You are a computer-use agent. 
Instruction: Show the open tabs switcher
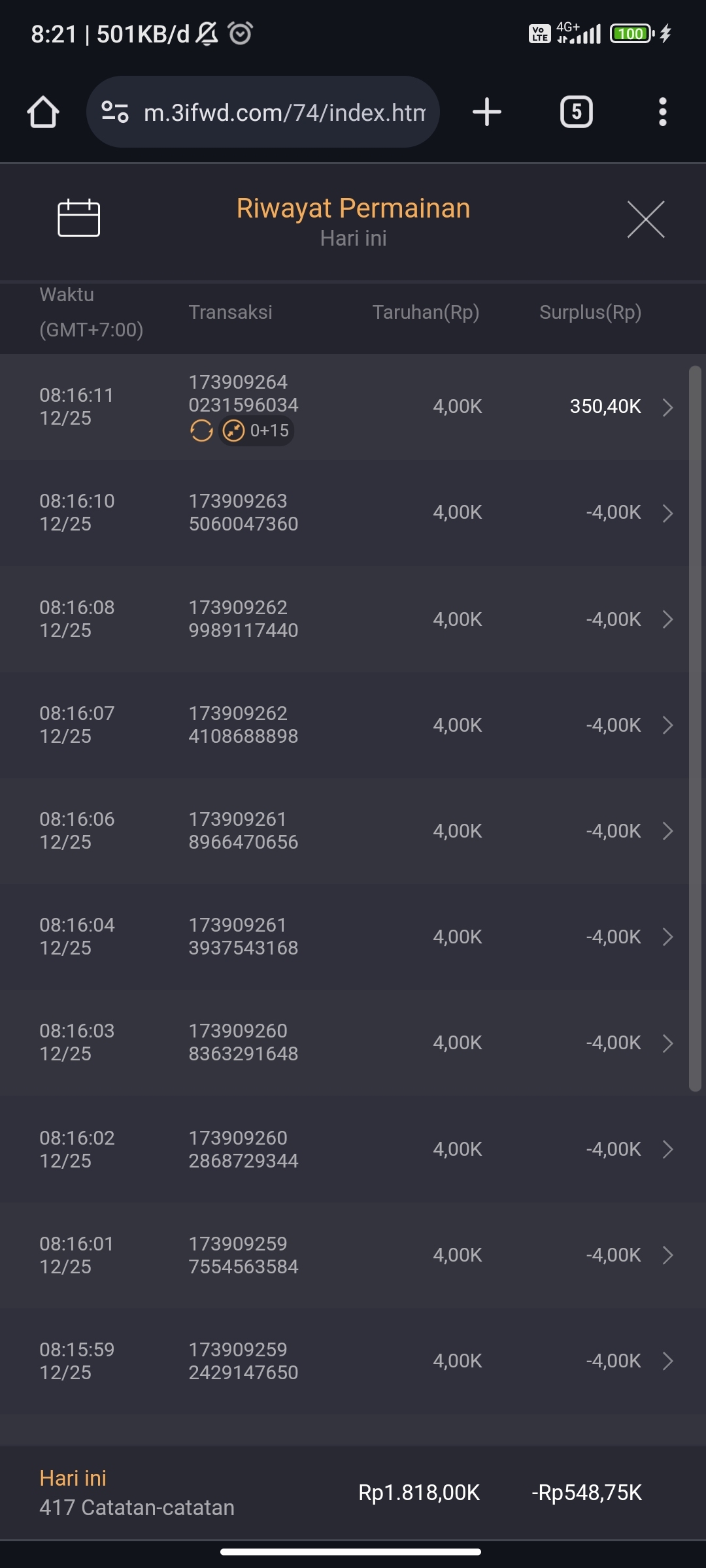[x=576, y=112]
